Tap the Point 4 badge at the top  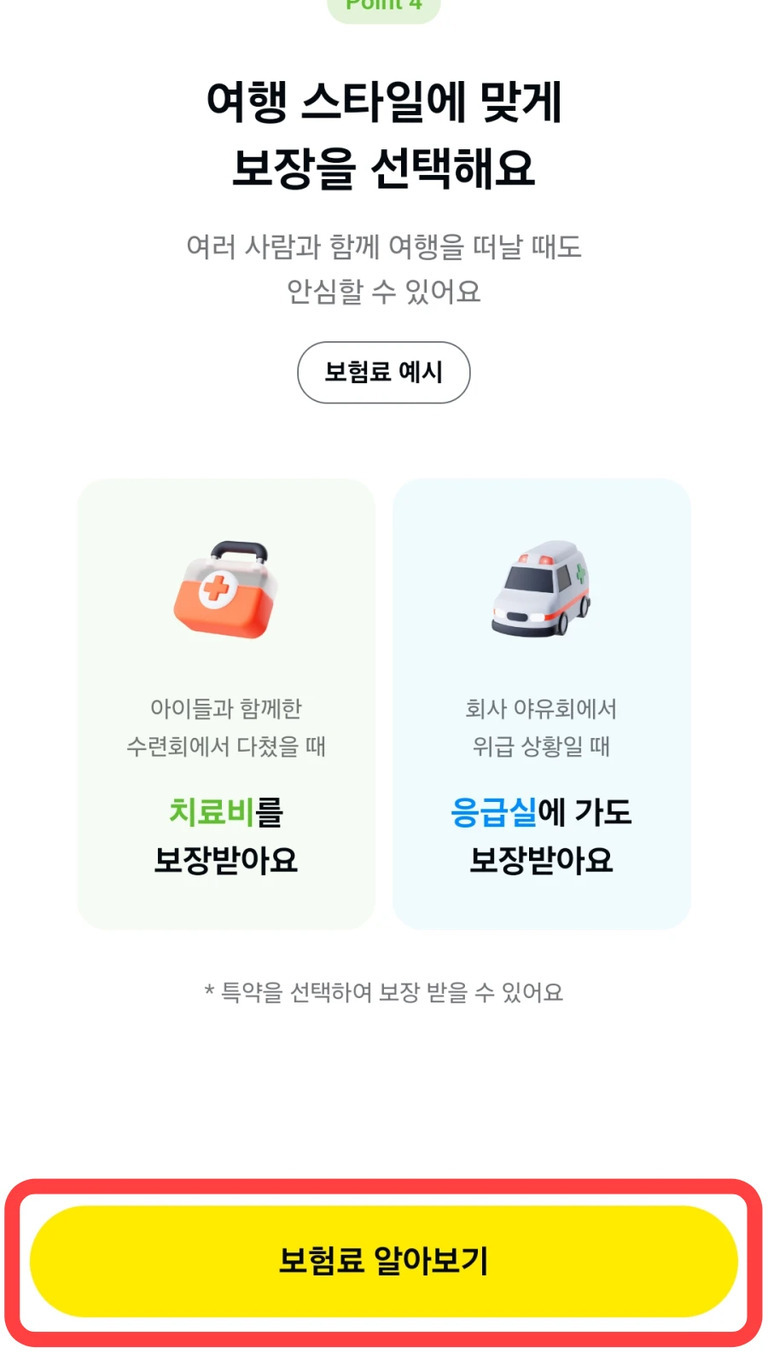(x=384, y=8)
